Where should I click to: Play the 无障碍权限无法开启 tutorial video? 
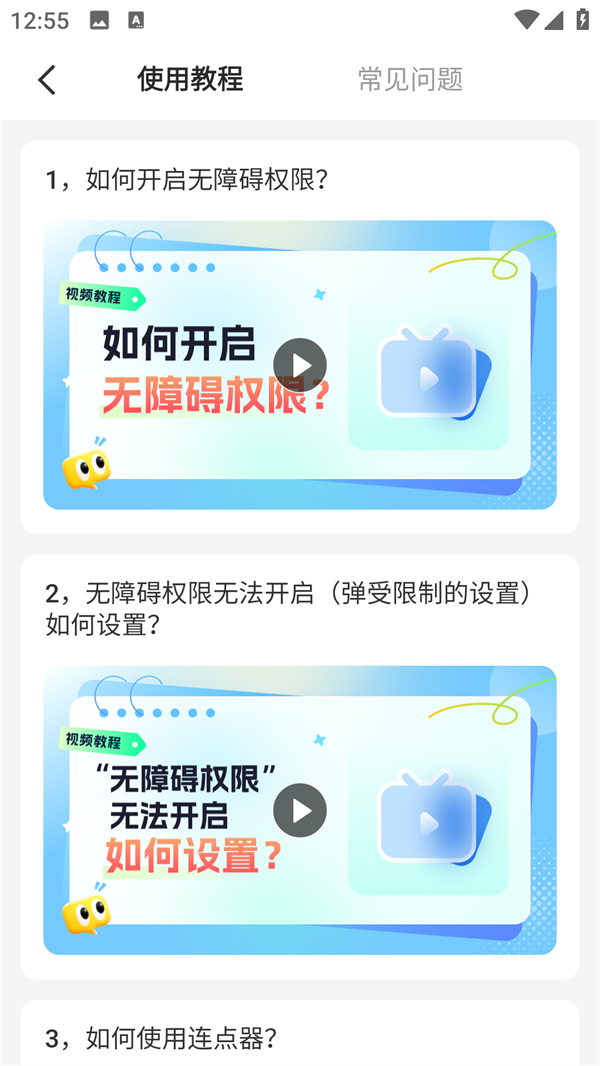coord(300,810)
